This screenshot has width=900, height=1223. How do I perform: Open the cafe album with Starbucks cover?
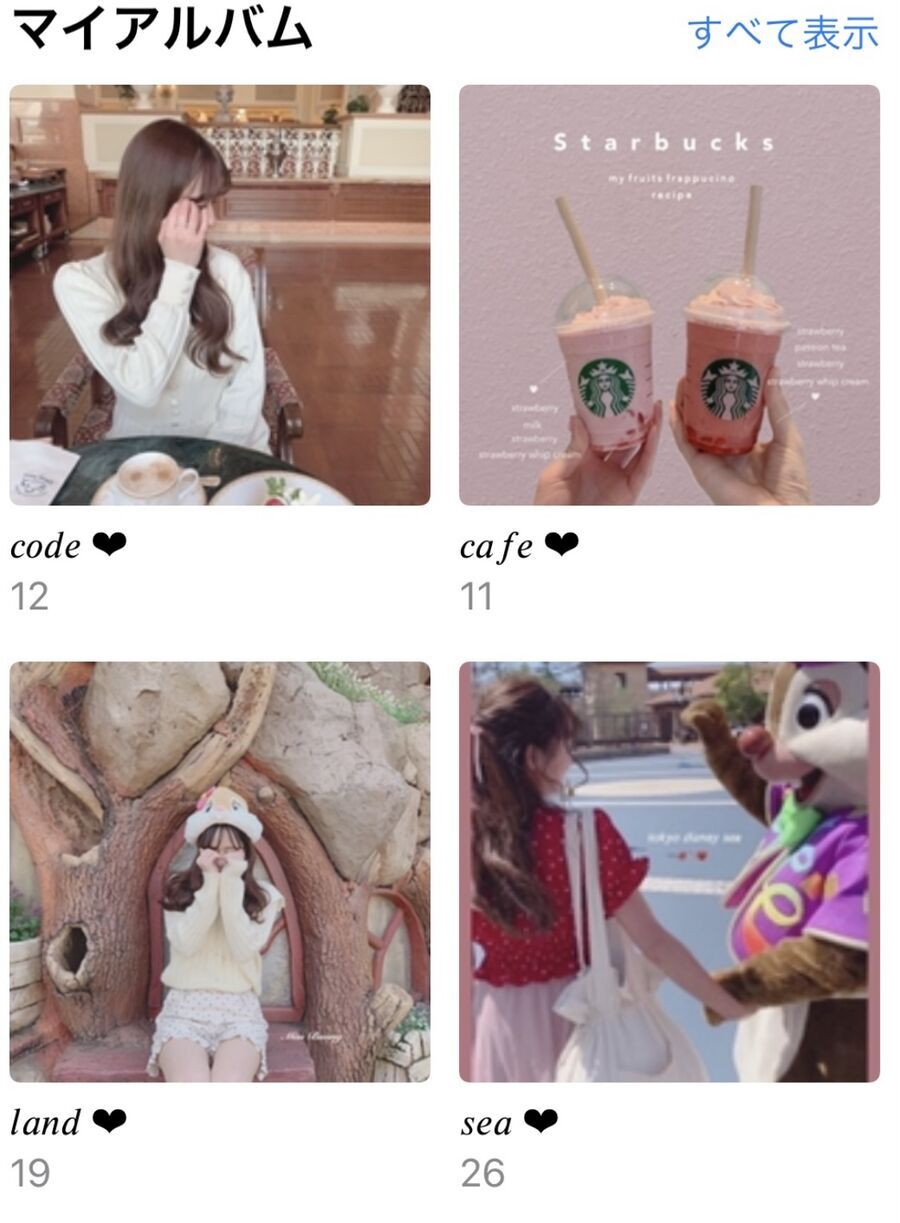coord(669,295)
